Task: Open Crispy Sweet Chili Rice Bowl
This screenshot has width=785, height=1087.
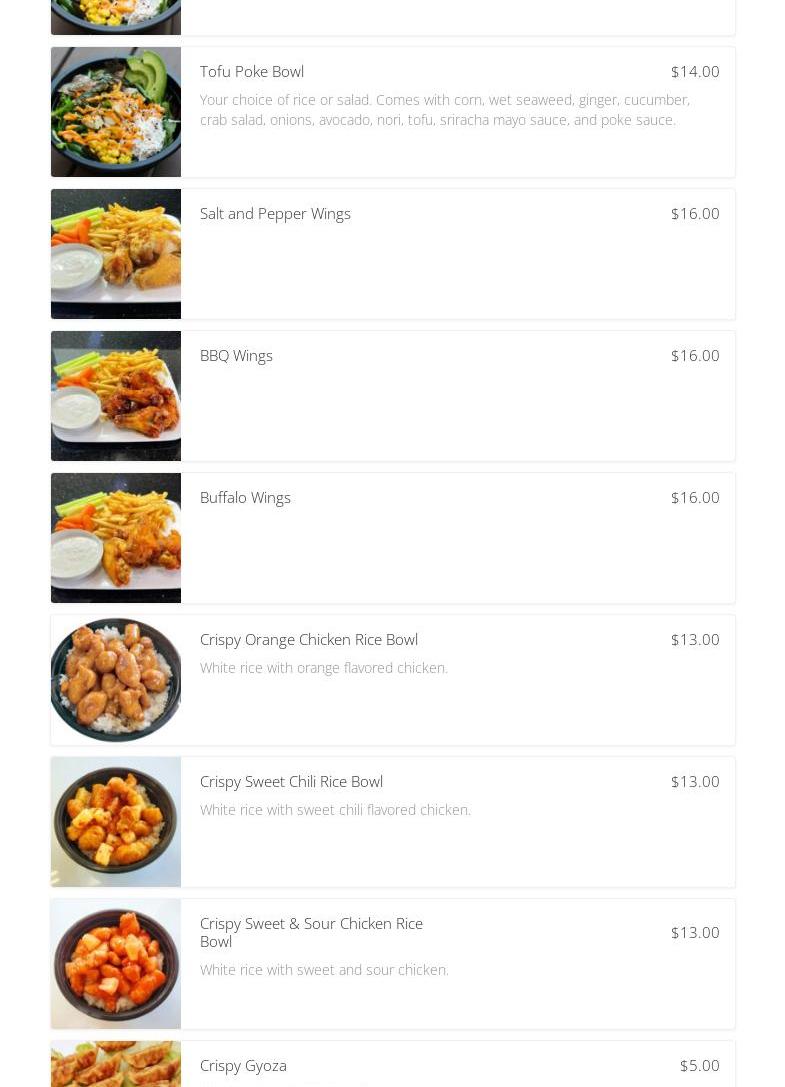Action: point(291,782)
